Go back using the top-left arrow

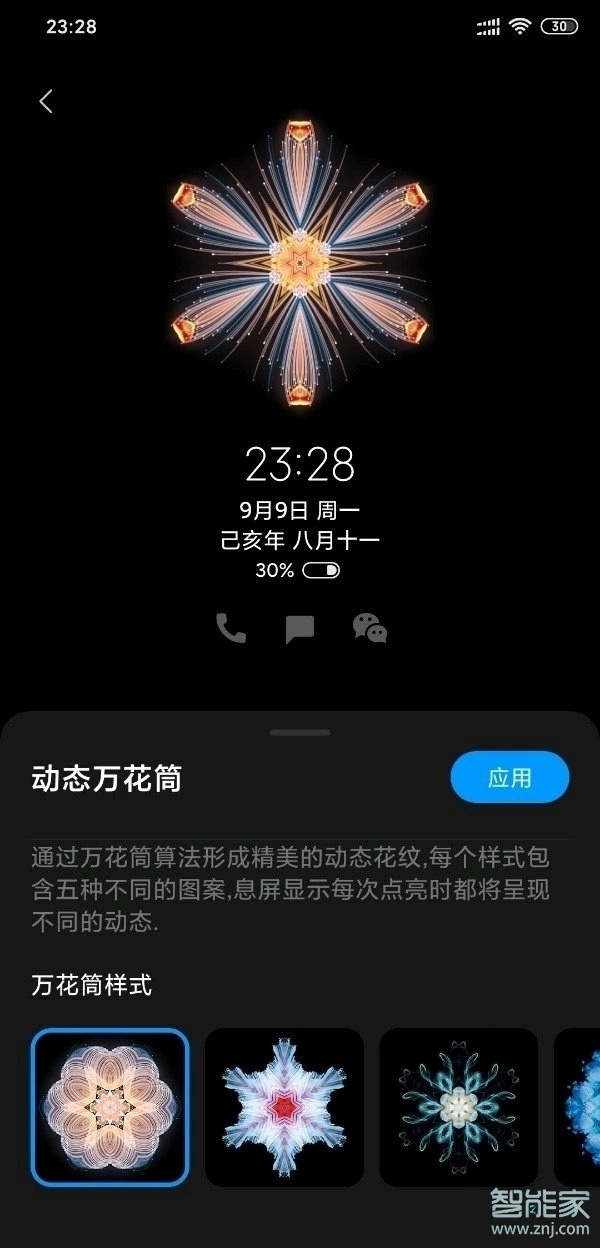(x=46, y=101)
